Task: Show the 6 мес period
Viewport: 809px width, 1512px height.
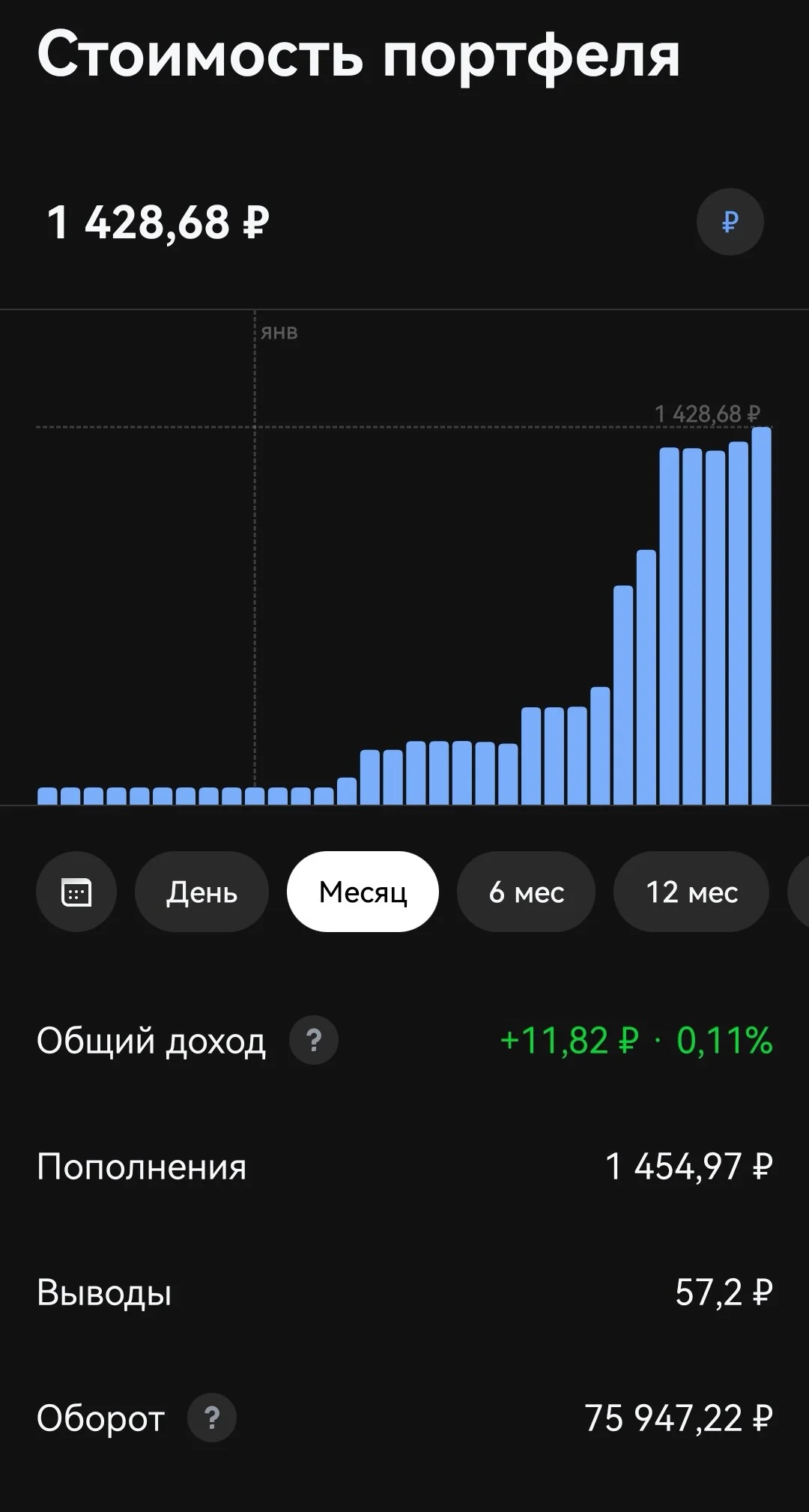Action: pyautogui.click(x=526, y=892)
